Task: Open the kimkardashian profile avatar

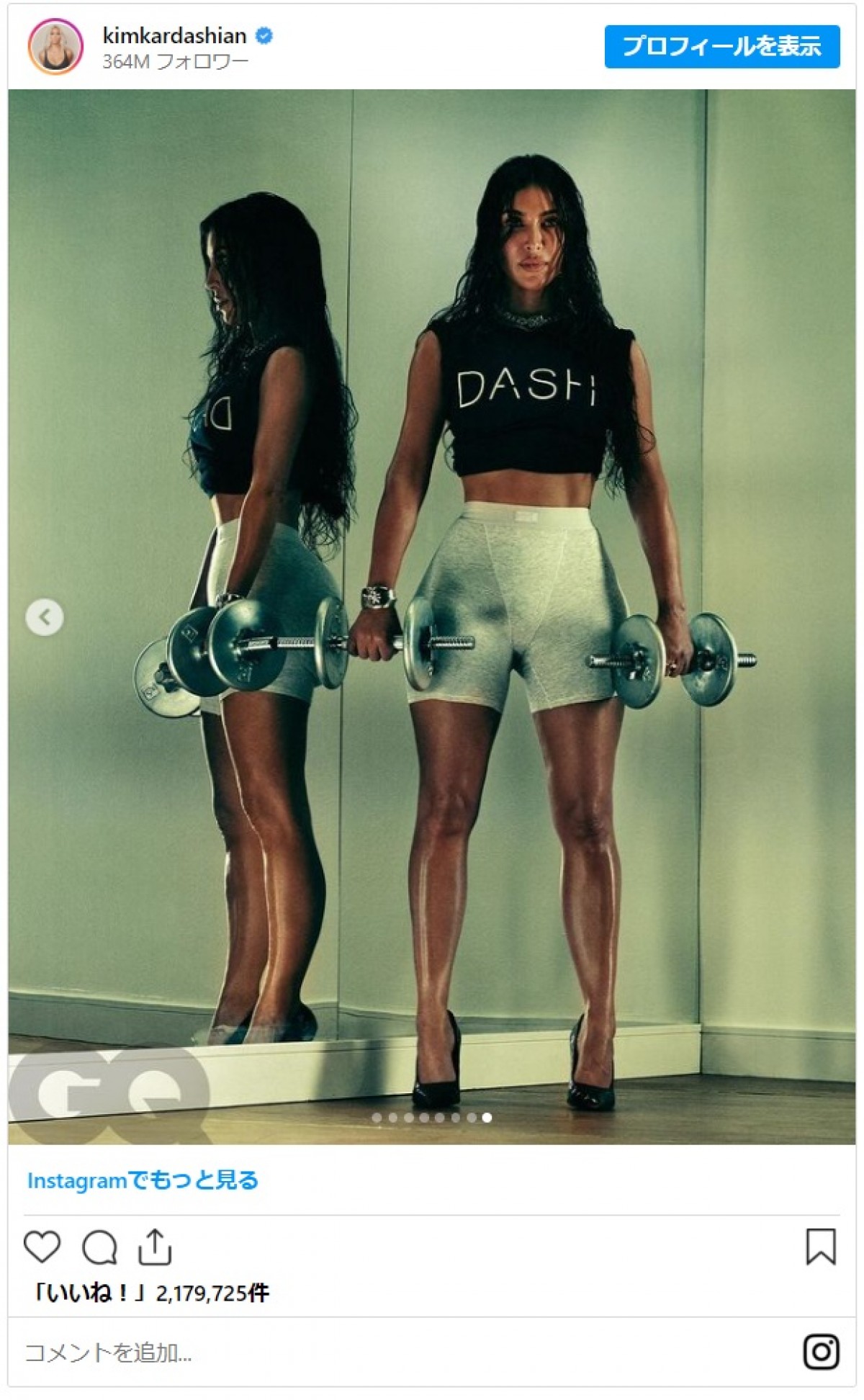Action: click(55, 47)
